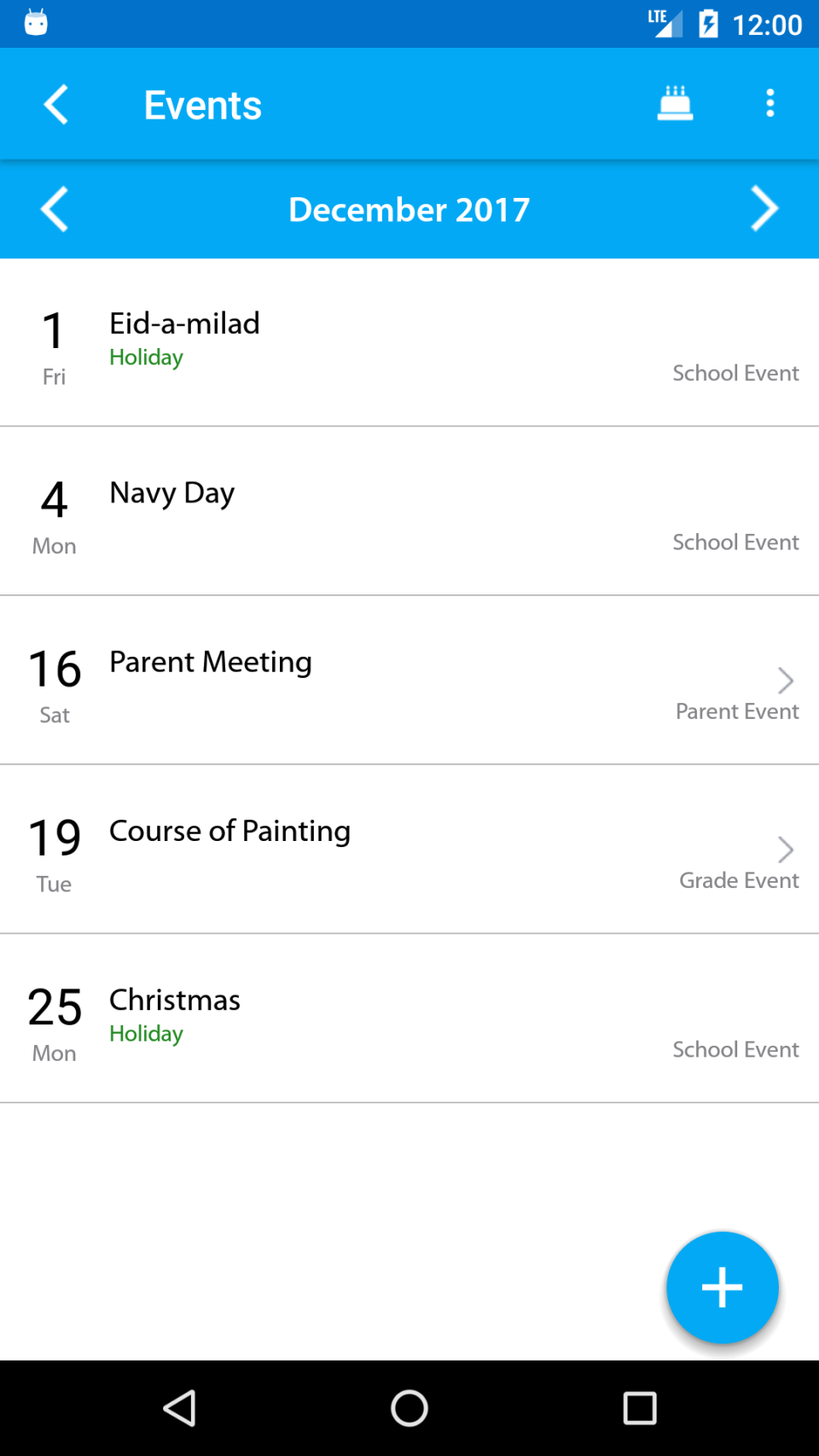Go to previous month with left chevron
The width and height of the screenshot is (819, 1456).
[x=55, y=209]
